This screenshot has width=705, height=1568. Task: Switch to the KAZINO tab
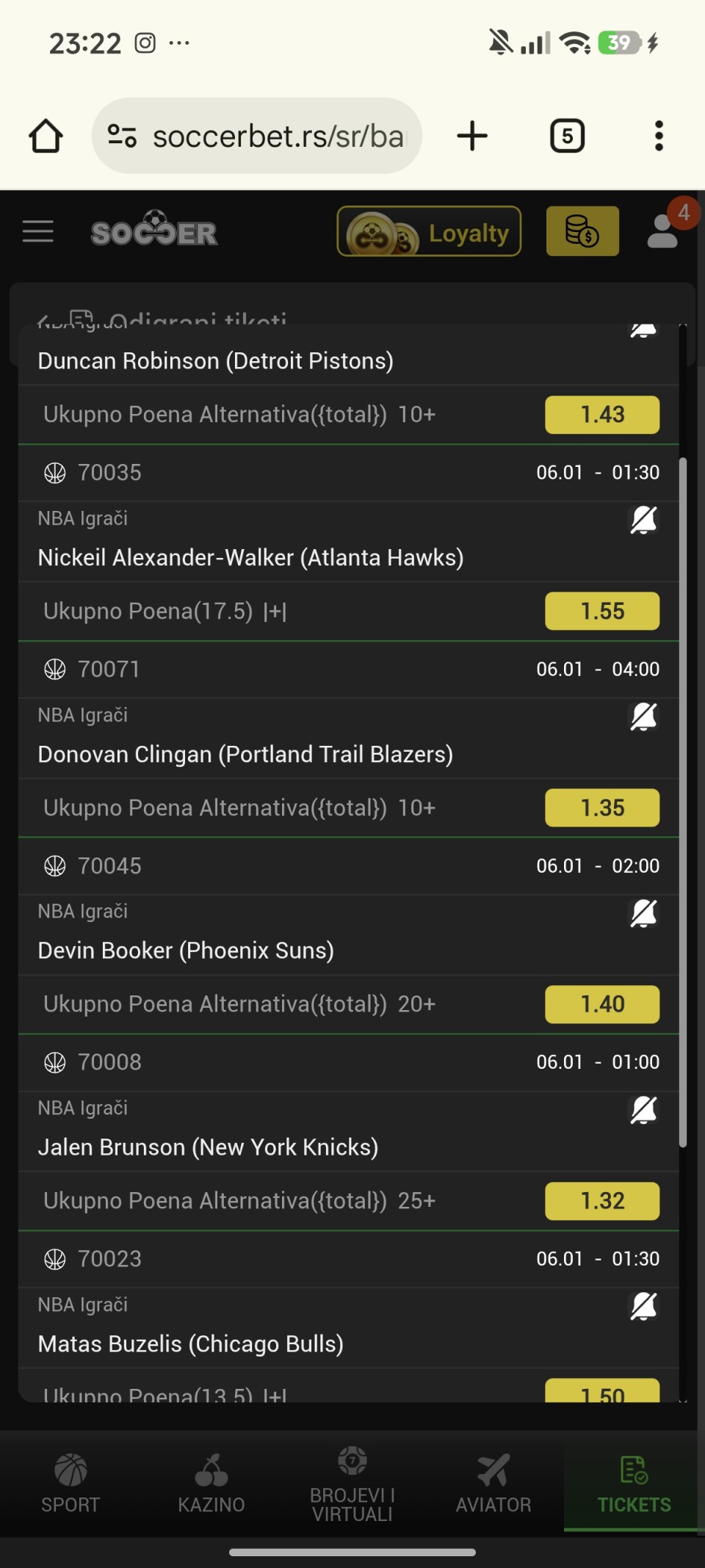(211, 1484)
